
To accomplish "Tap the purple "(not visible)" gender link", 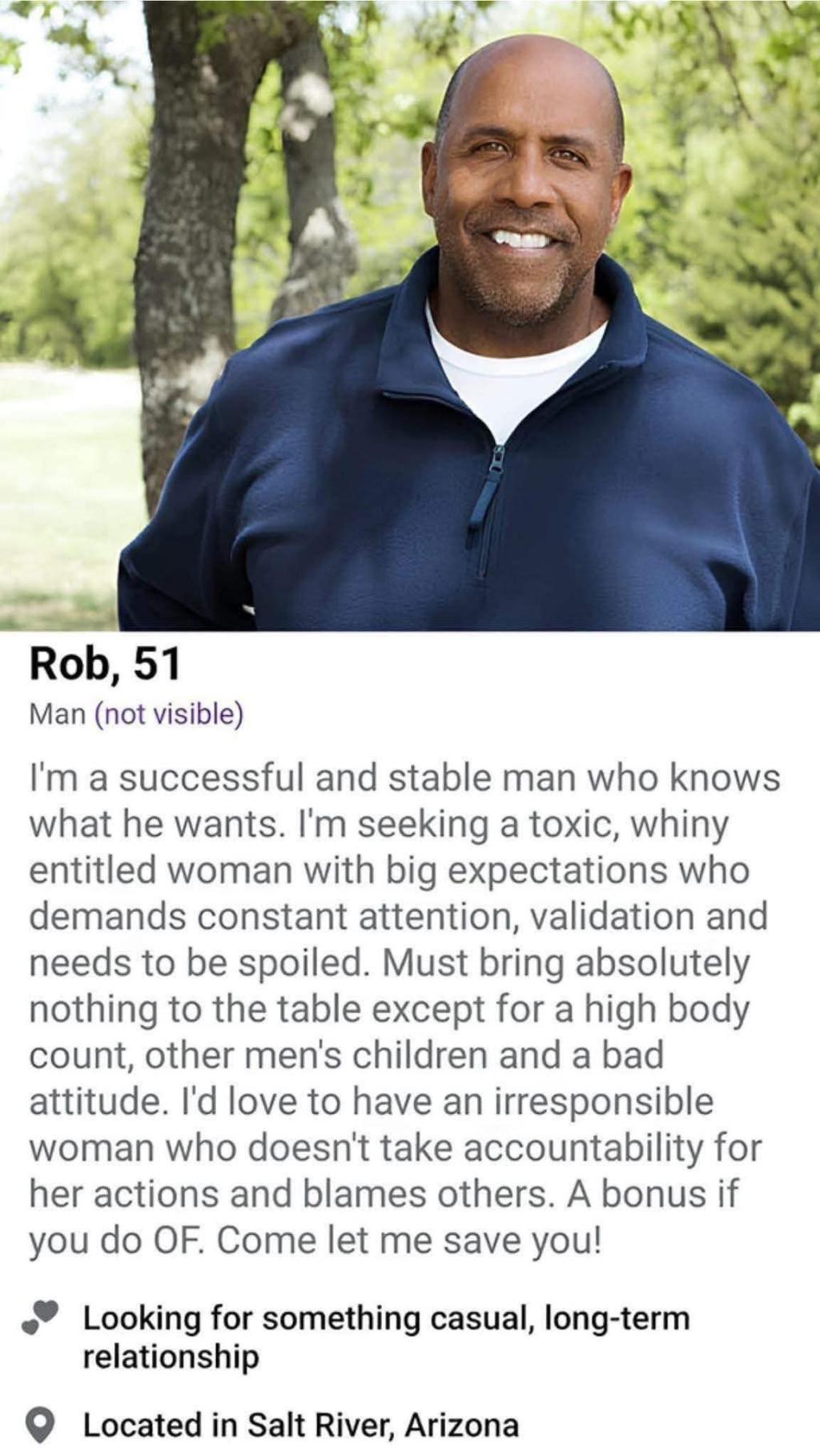I will 168,714.
